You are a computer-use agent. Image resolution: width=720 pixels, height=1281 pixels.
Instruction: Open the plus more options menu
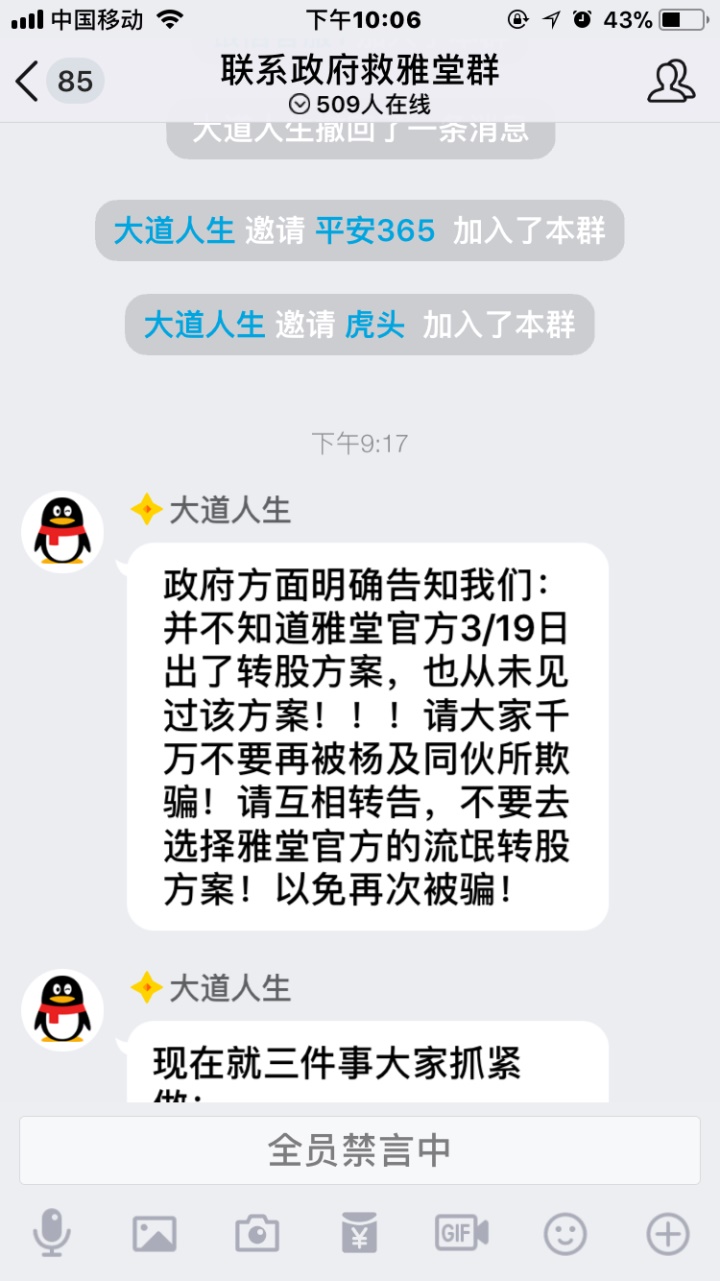(x=667, y=1233)
